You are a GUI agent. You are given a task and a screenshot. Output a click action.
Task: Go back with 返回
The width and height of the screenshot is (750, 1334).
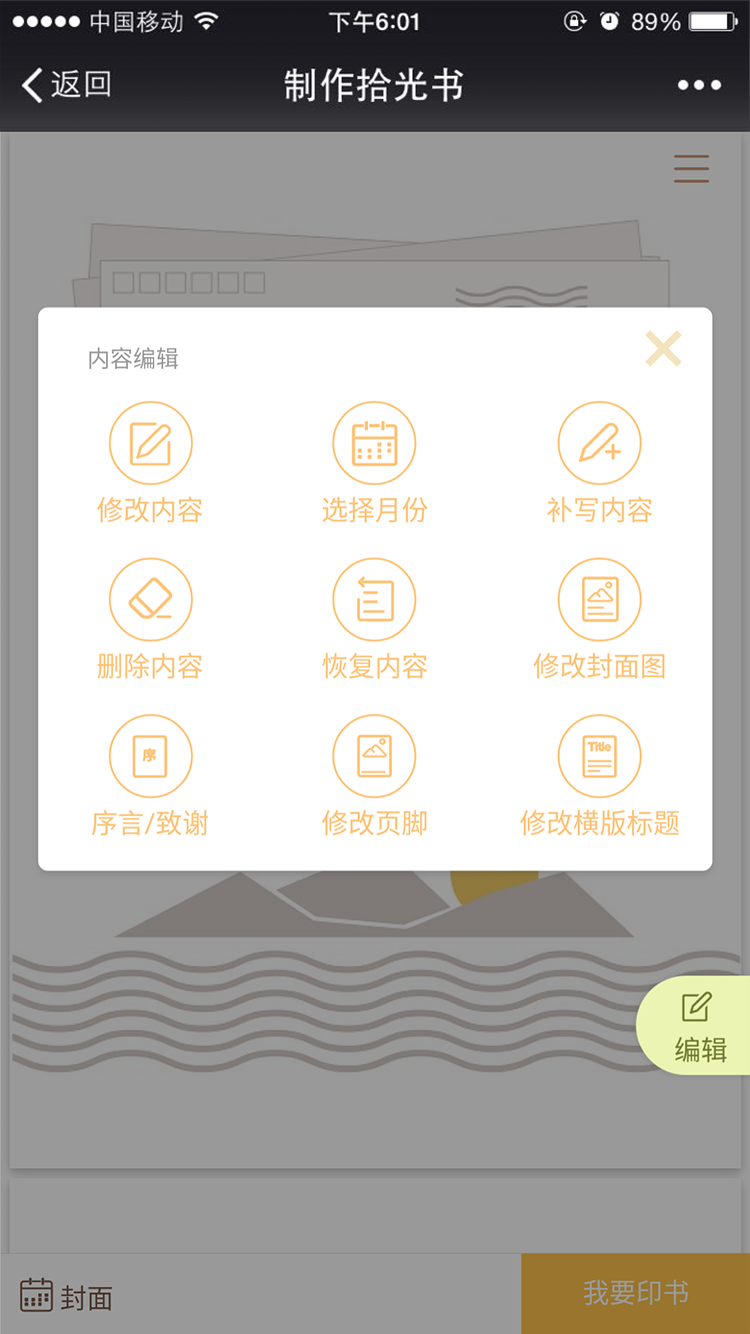click(x=66, y=85)
